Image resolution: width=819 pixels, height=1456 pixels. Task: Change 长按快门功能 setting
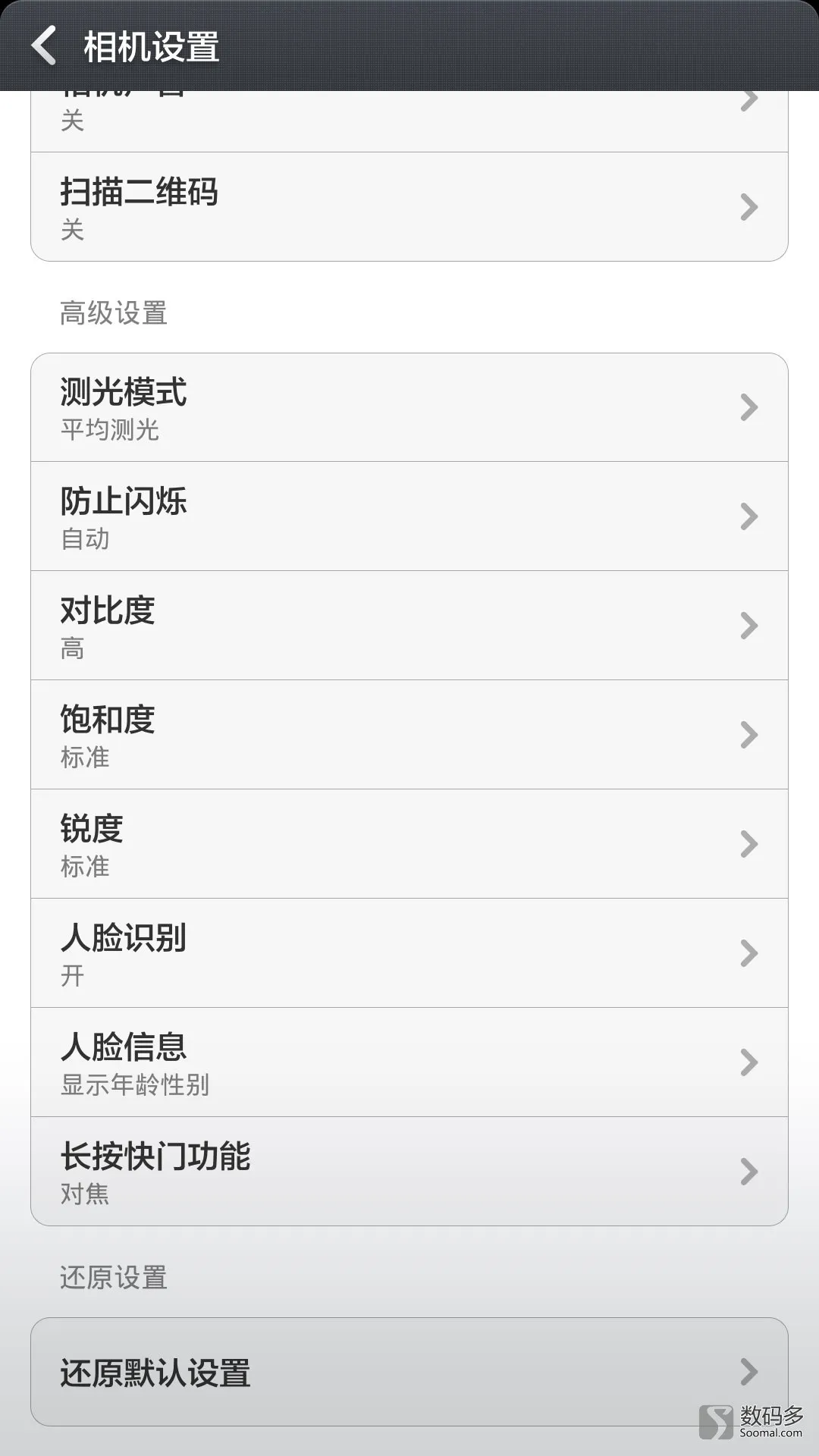(409, 1172)
